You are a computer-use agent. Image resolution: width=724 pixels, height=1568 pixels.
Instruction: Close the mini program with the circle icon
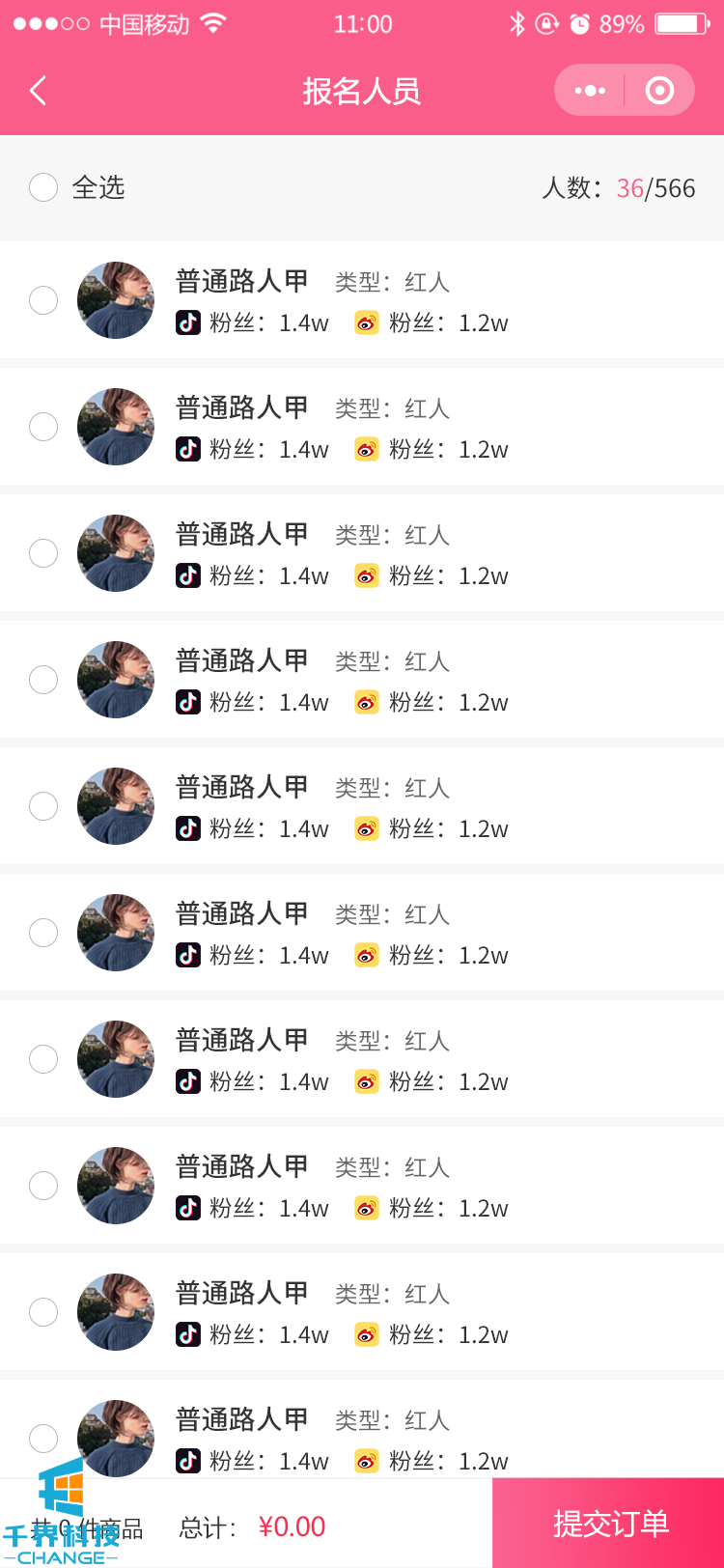click(659, 91)
